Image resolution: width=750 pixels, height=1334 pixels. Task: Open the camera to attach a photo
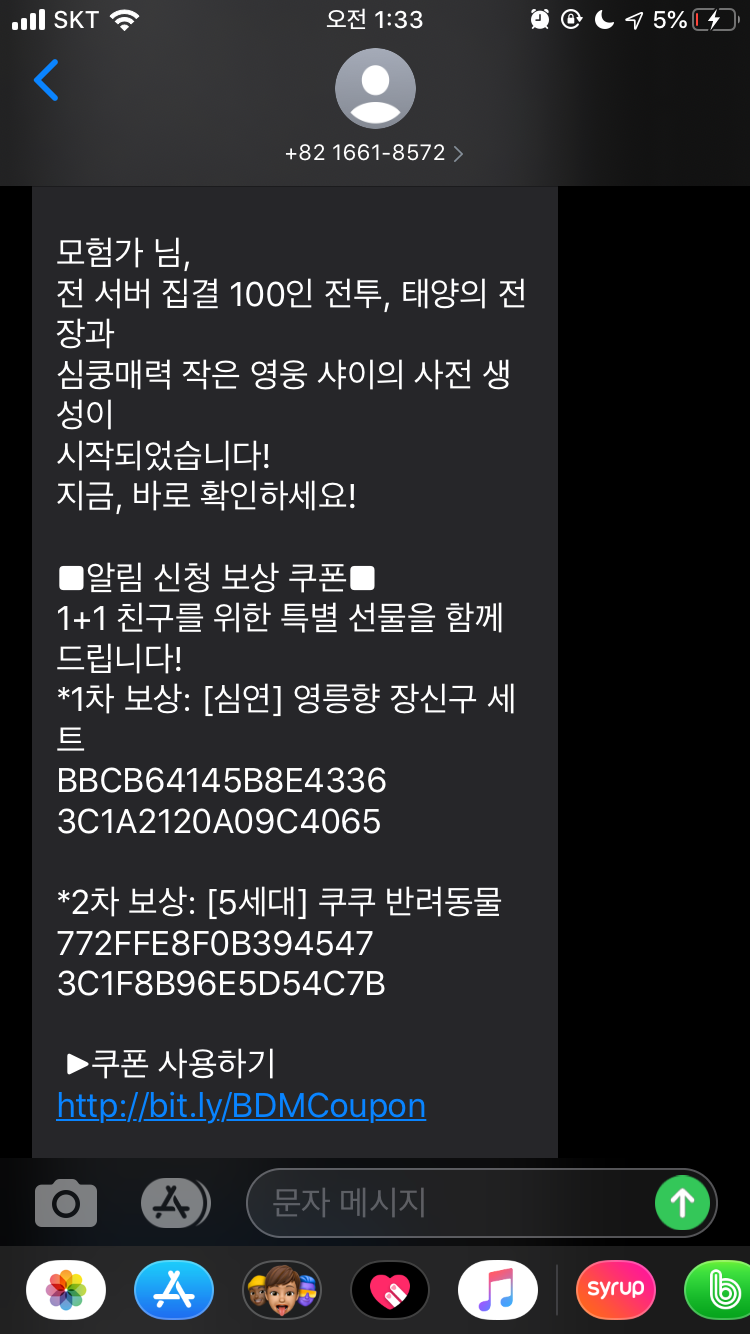pos(66,1203)
